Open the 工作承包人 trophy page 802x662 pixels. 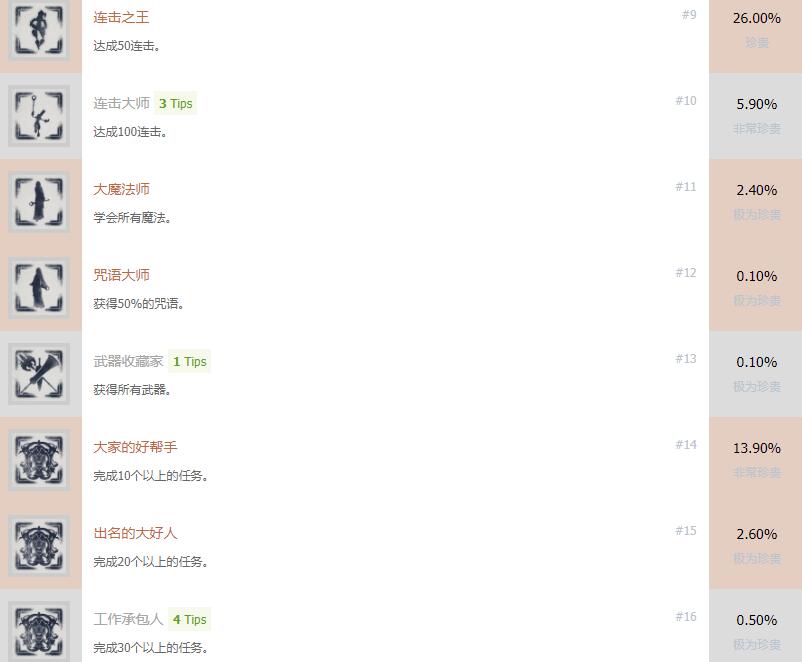128,619
